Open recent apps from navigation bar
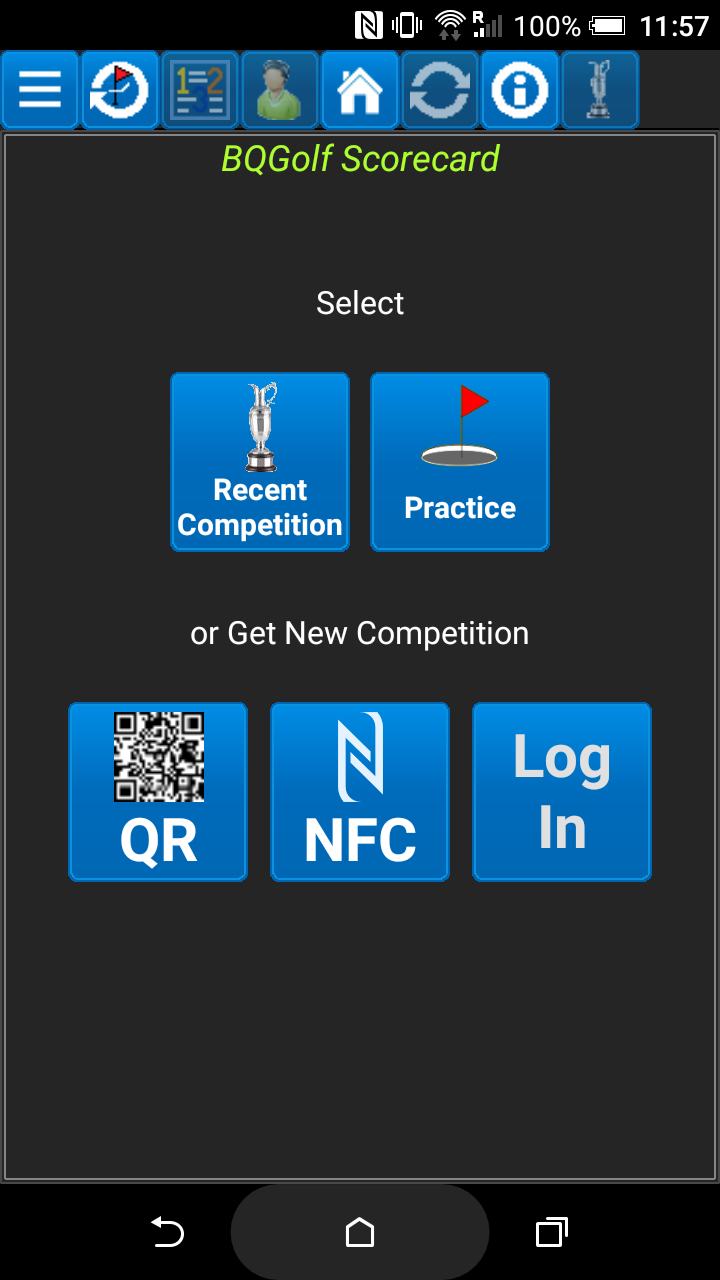 (x=552, y=1232)
